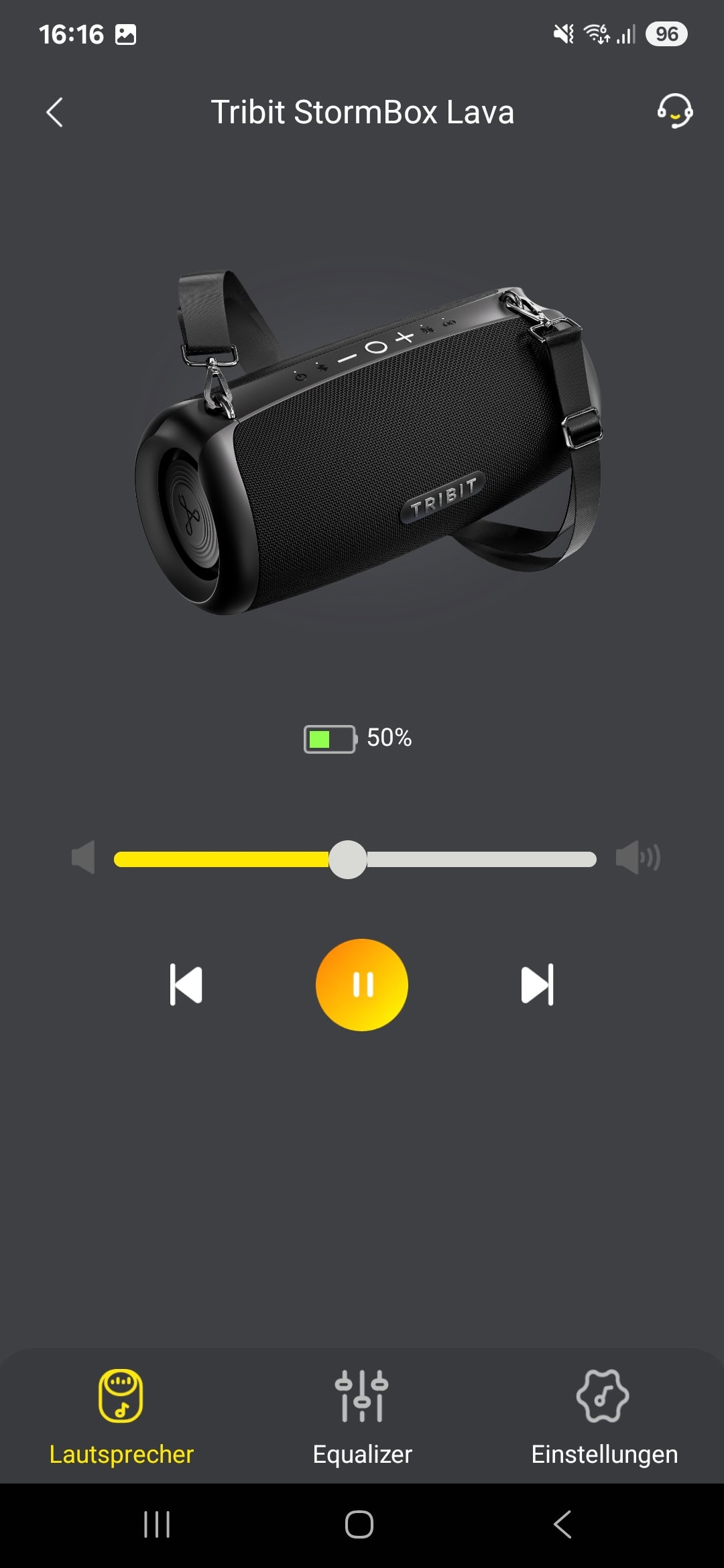The image size is (724, 1568).
Task: Skip to the previous track
Action: (186, 984)
